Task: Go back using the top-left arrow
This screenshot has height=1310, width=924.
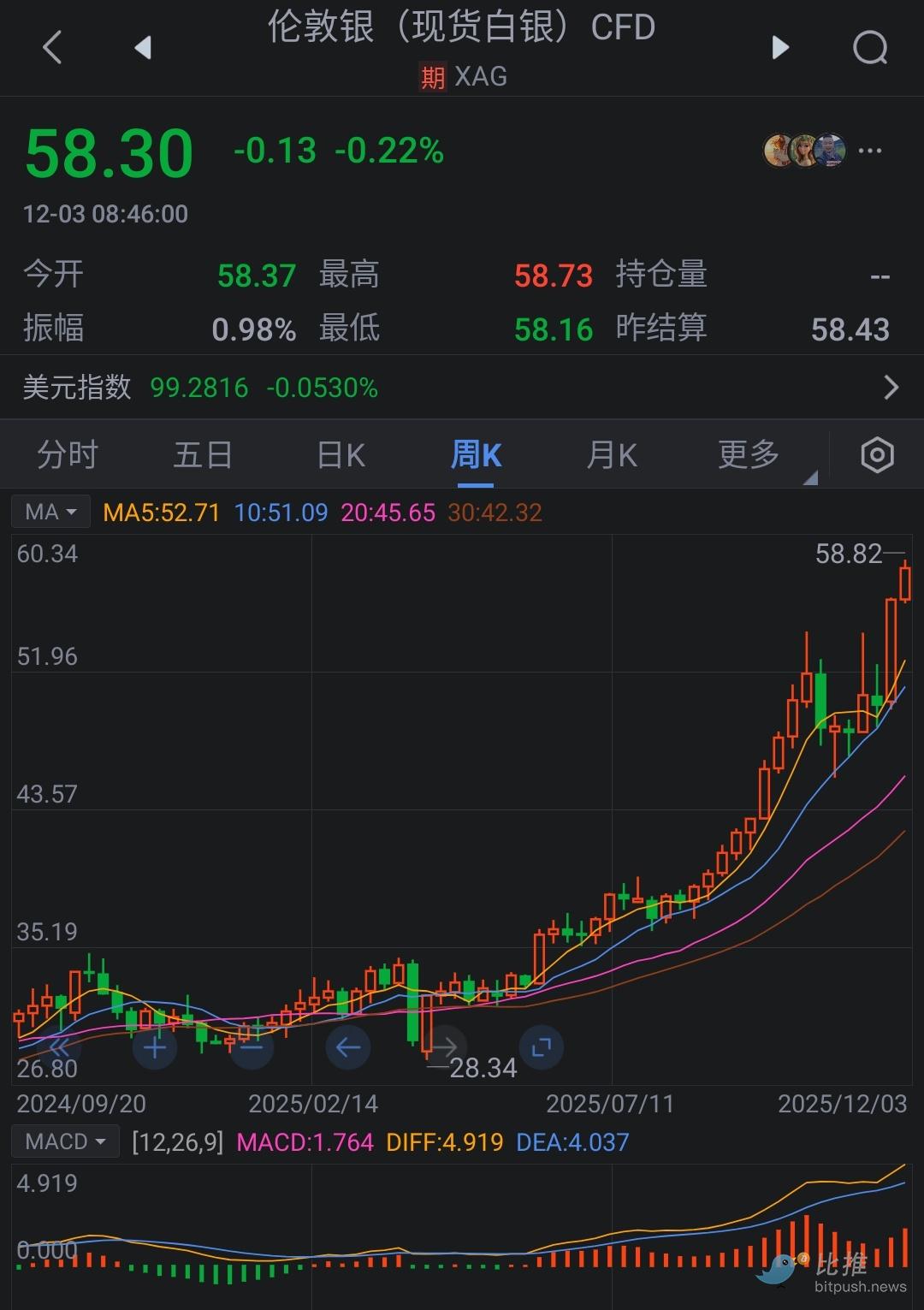Action: pos(52,47)
